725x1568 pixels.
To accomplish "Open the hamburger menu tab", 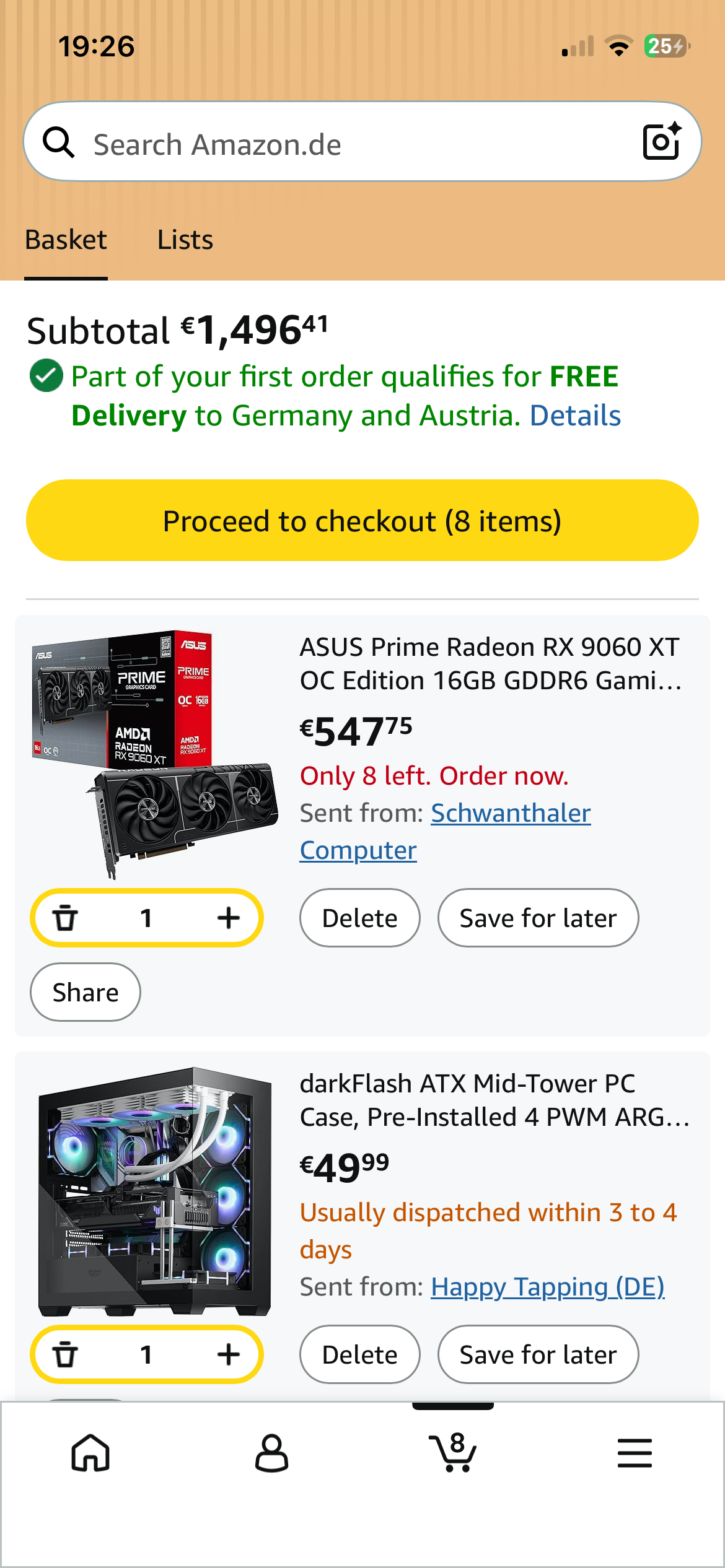I will pos(635,1453).
